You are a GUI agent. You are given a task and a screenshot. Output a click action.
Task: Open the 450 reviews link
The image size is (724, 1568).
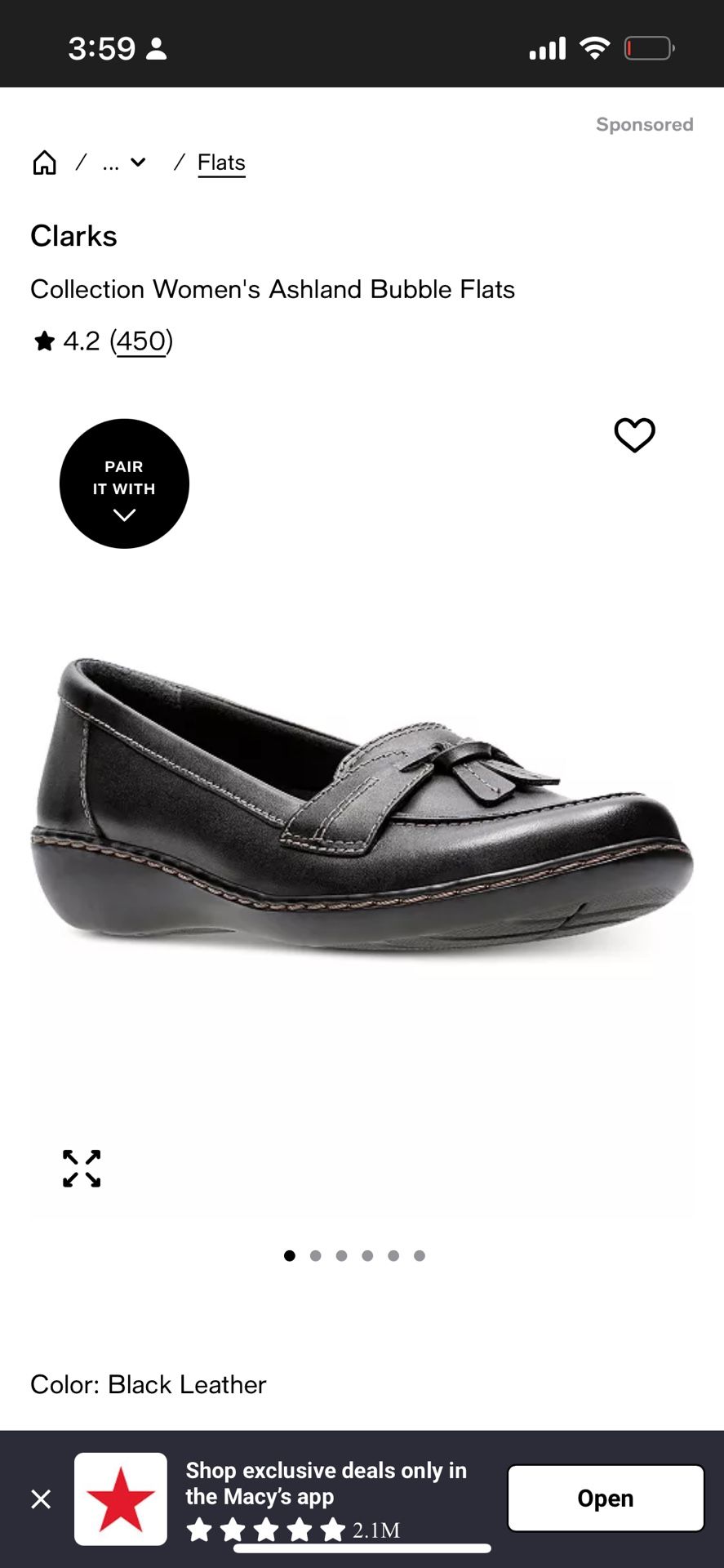(x=140, y=341)
